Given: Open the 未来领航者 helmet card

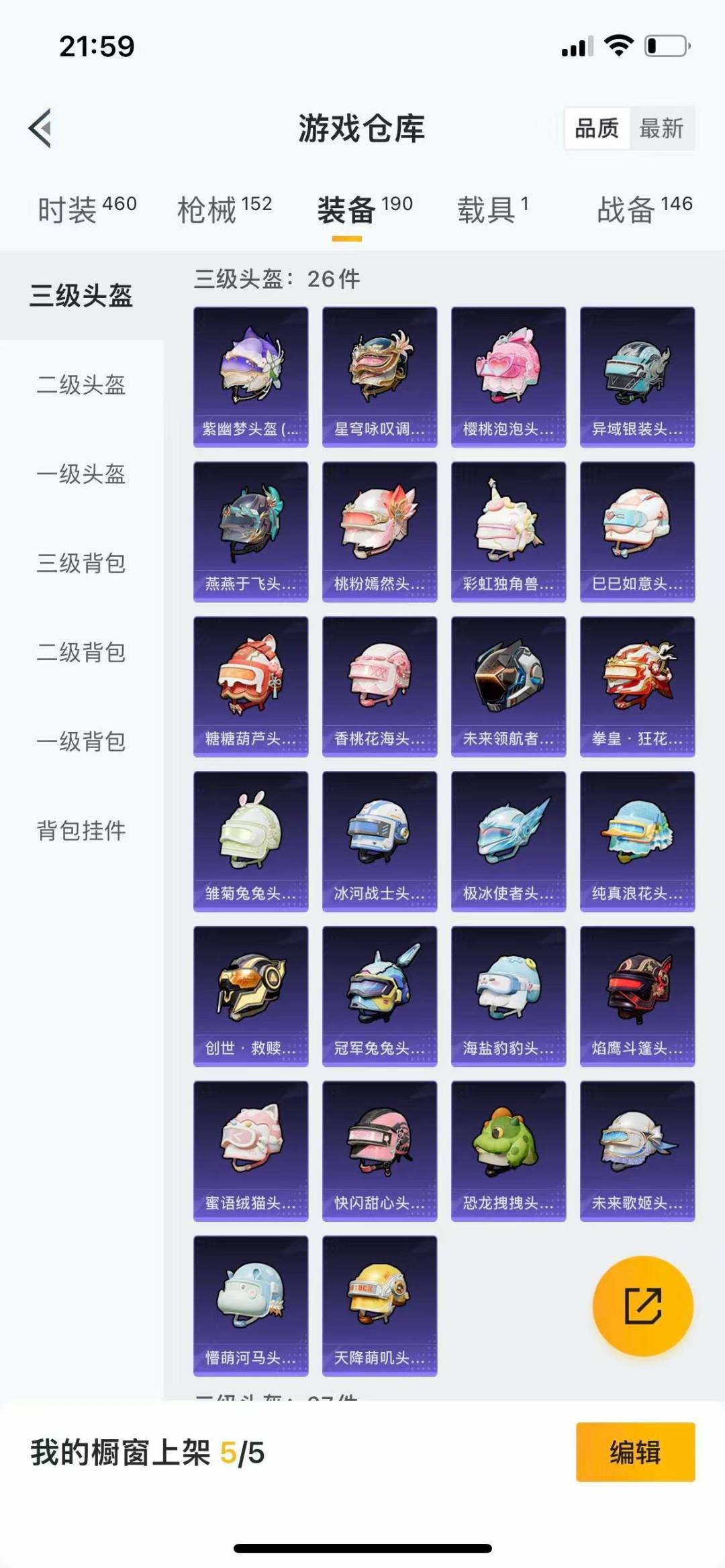Looking at the screenshot, I should (508, 686).
